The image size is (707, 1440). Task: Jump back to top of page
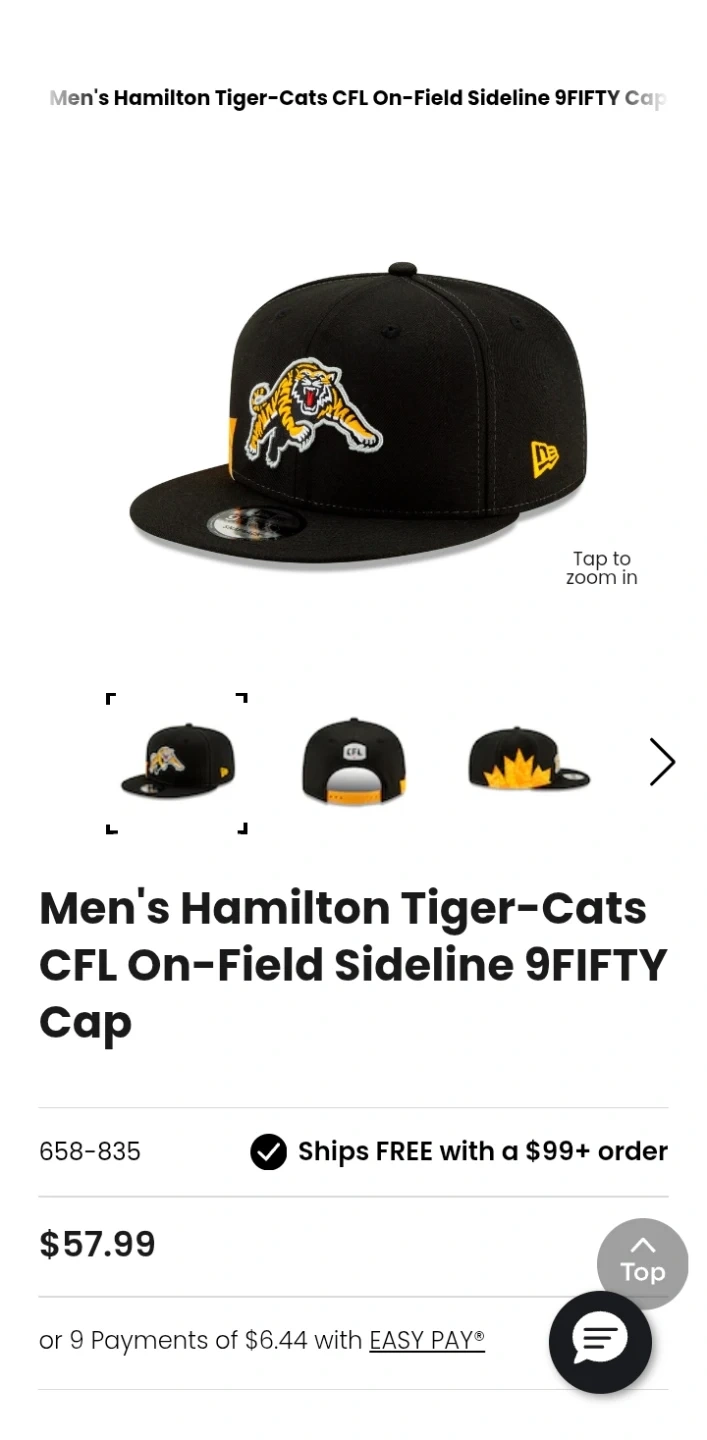coord(642,1262)
